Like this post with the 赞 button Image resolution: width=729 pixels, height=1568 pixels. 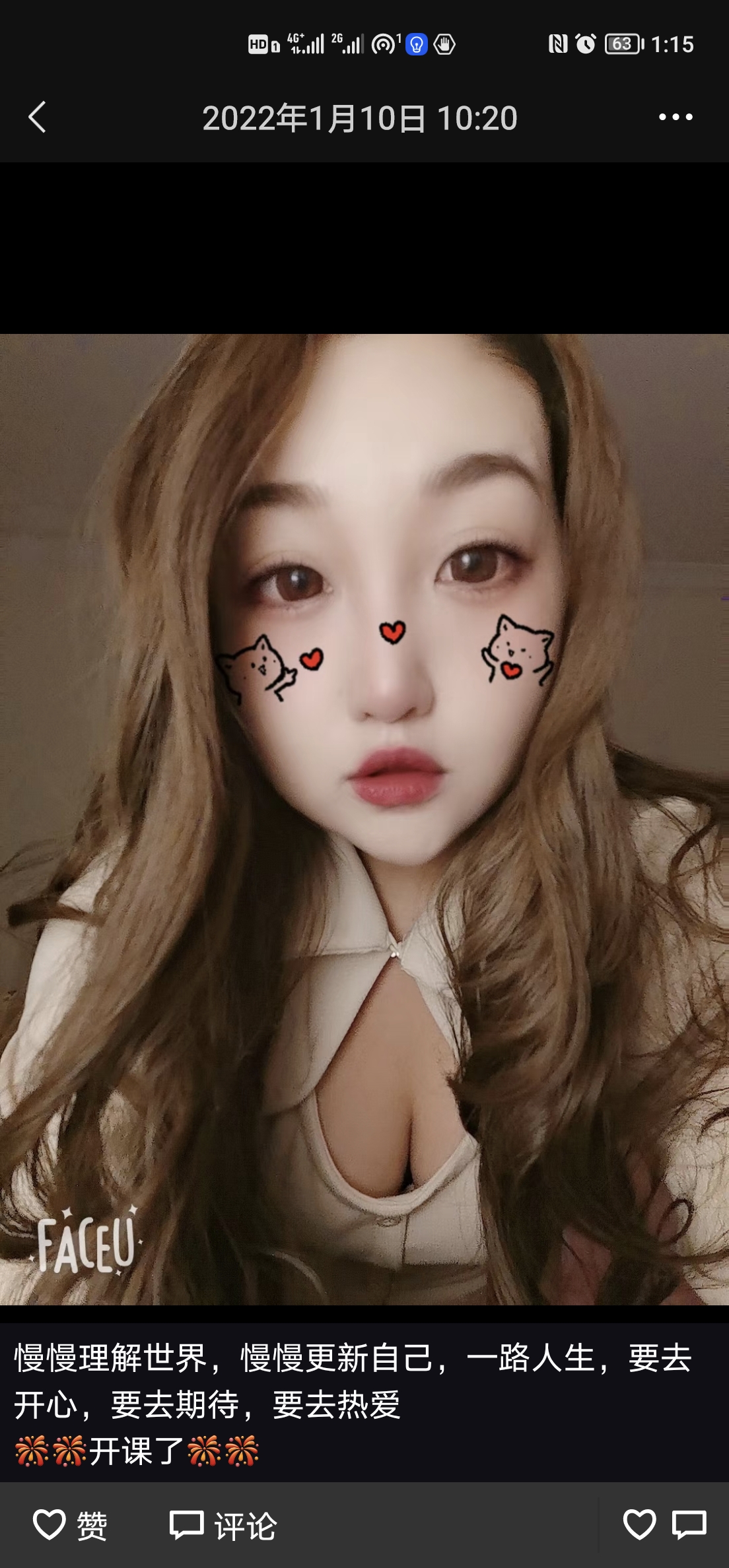click(70, 1525)
